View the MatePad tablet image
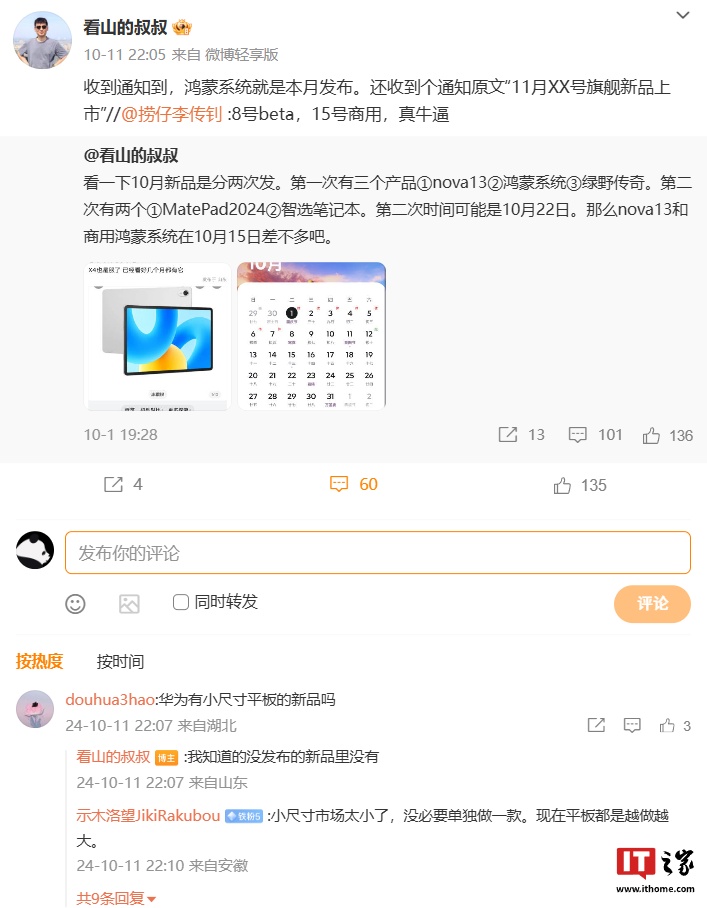This screenshot has width=707, height=908. coord(157,336)
